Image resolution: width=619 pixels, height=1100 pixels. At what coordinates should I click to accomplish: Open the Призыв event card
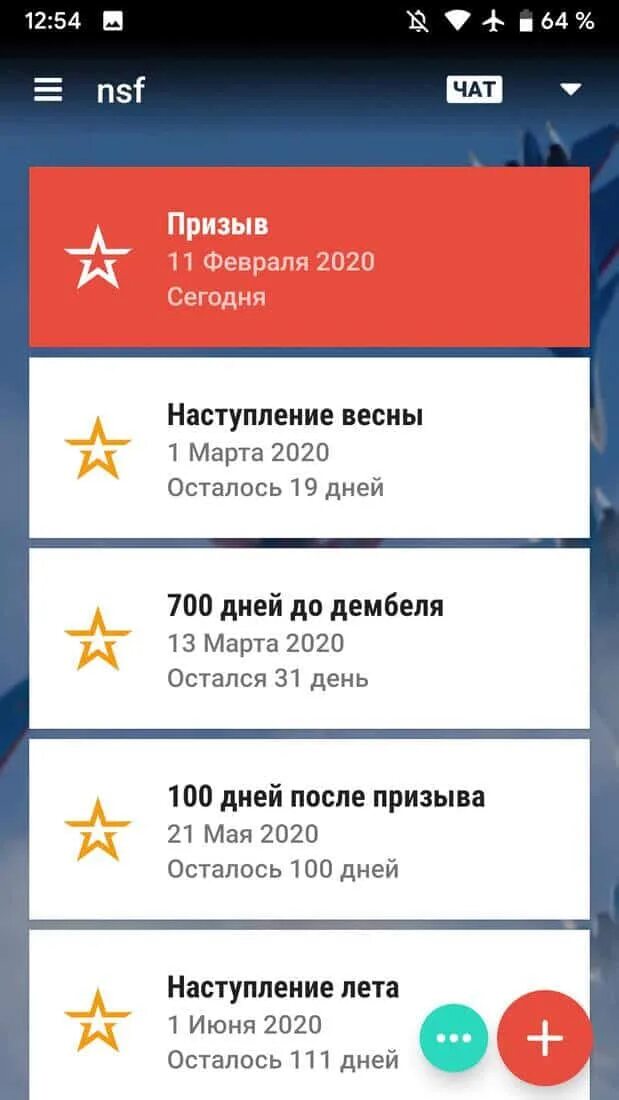click(x=309, y=257)
